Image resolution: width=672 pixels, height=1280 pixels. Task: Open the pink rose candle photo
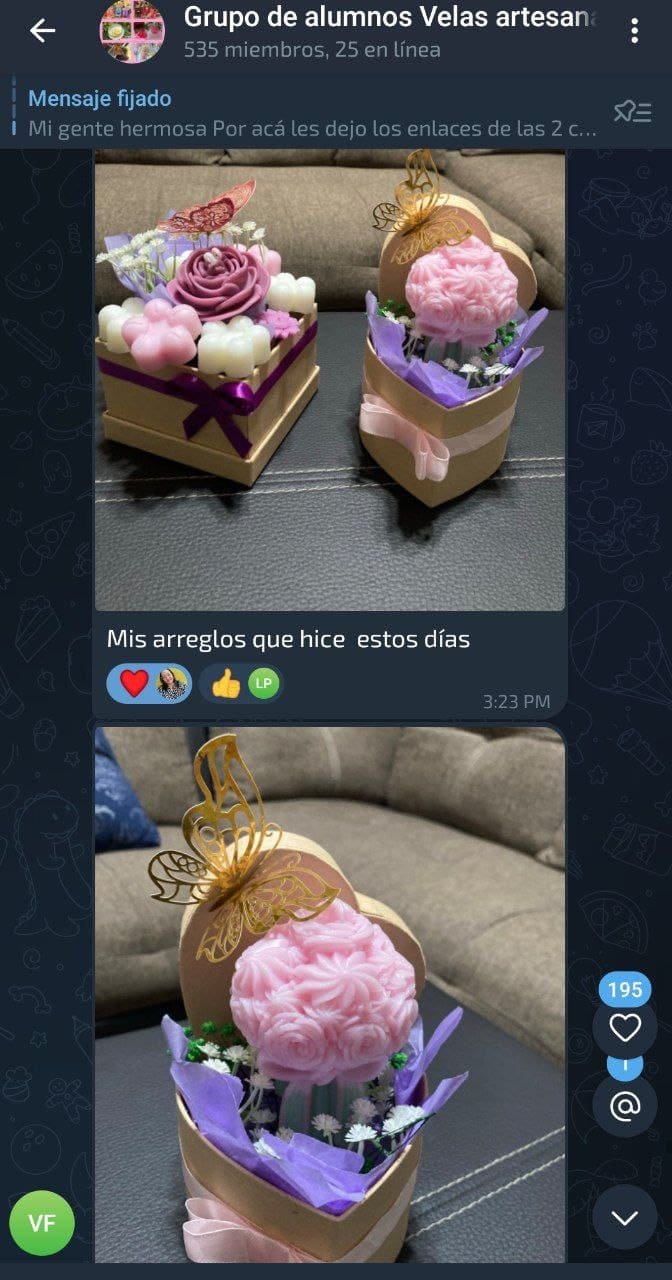click(329, 995)
